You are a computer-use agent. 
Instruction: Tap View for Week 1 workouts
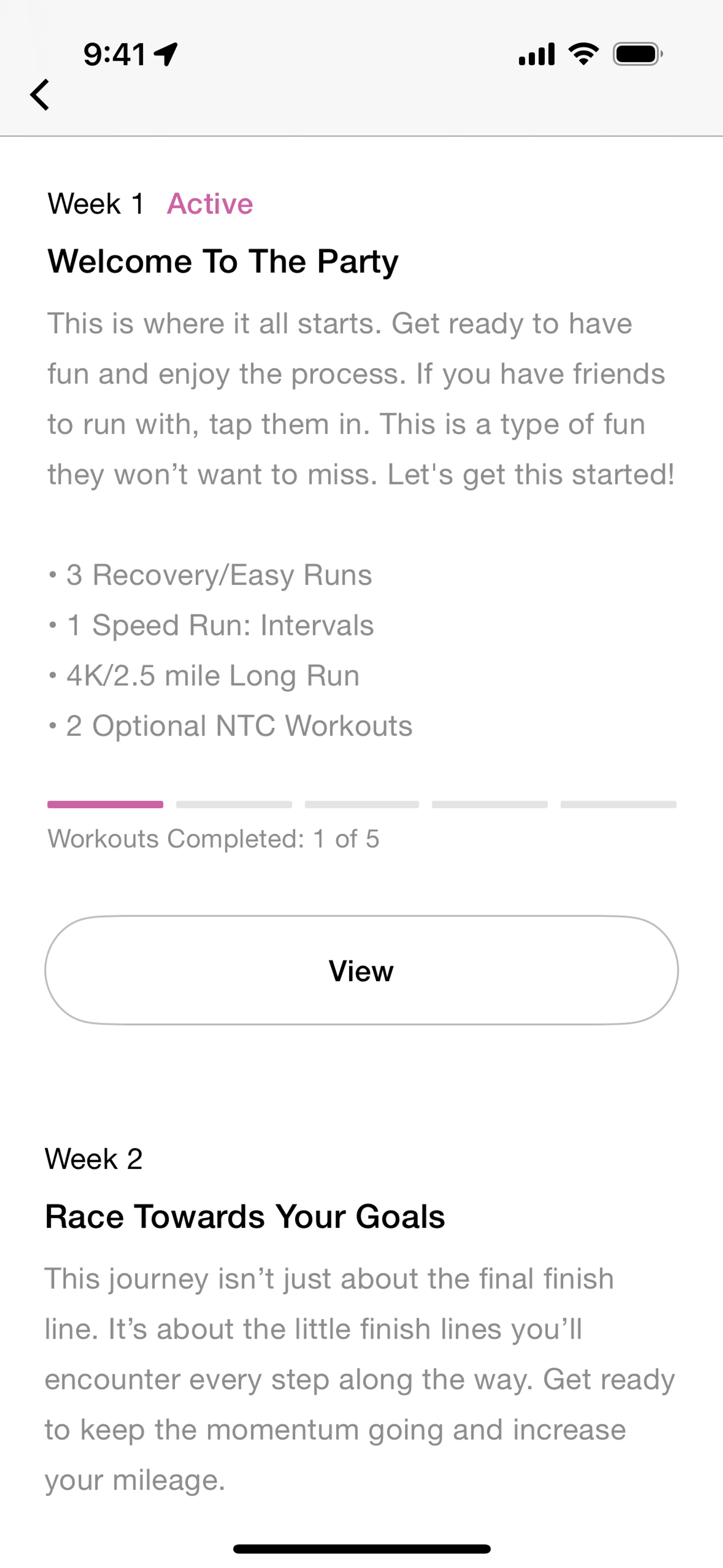[x=361, y=970]
